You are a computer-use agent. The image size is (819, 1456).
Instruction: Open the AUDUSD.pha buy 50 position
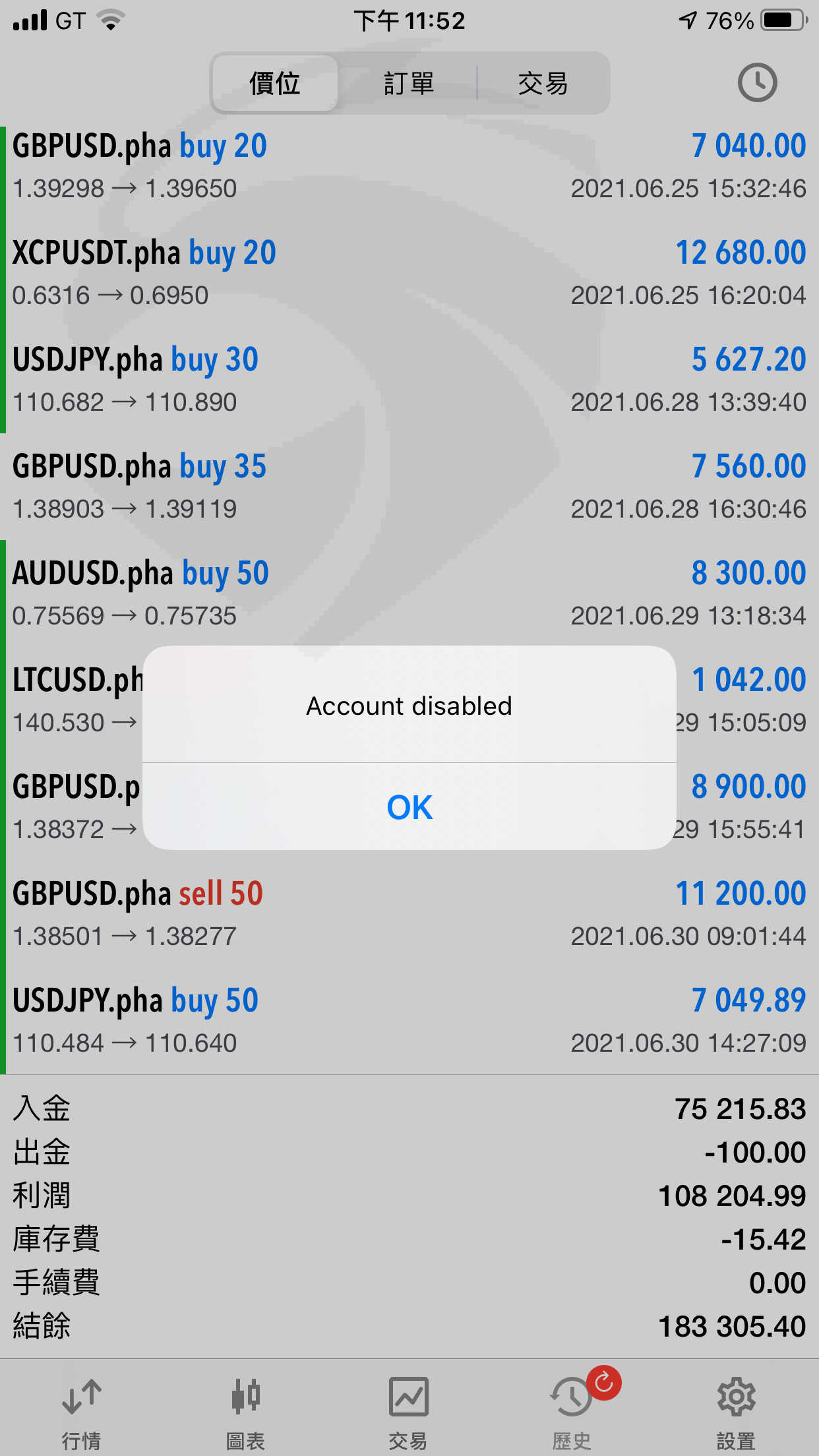pyautogui.click(x=409, y=593)
